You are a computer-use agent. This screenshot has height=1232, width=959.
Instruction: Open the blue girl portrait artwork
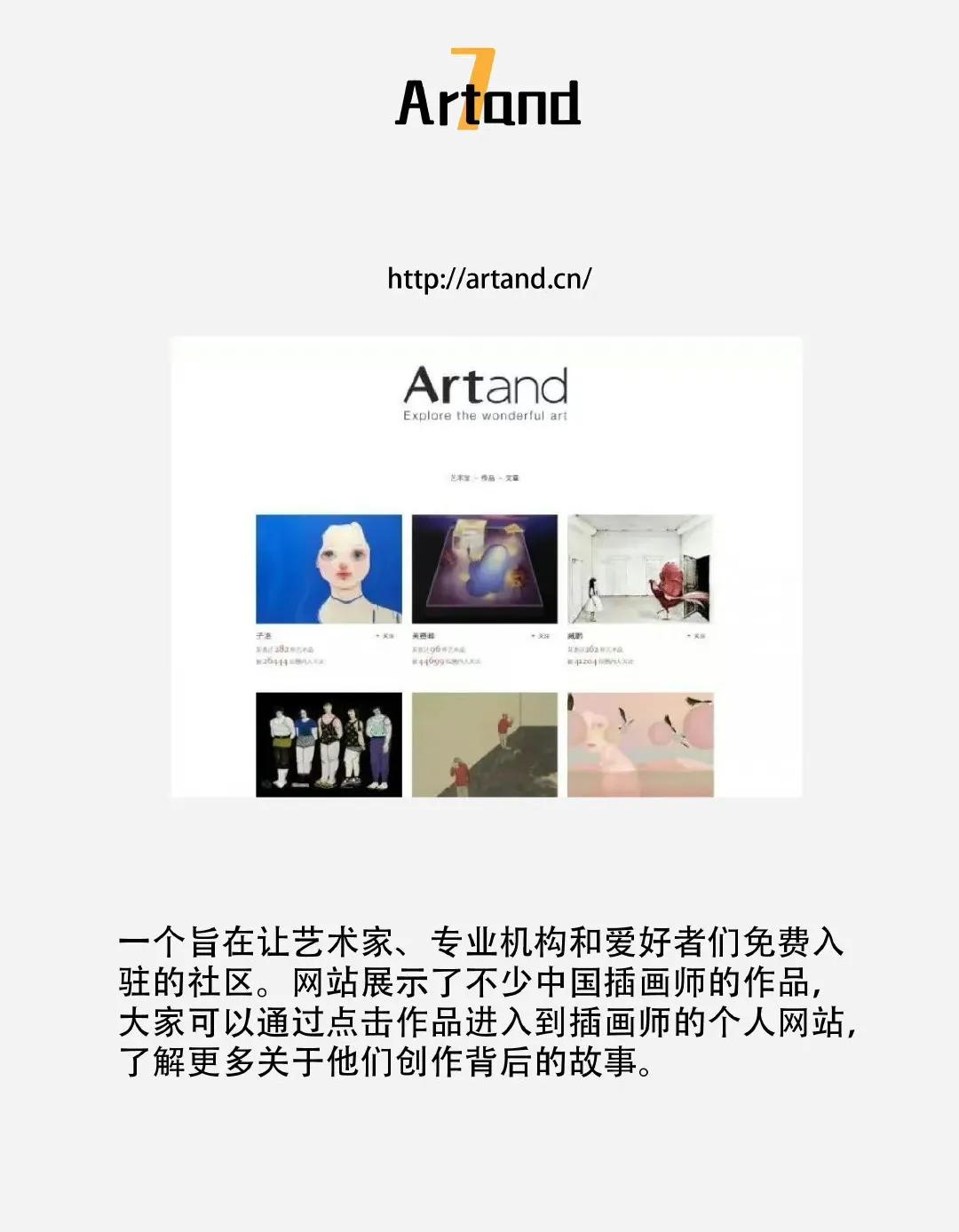pos(329,570)
